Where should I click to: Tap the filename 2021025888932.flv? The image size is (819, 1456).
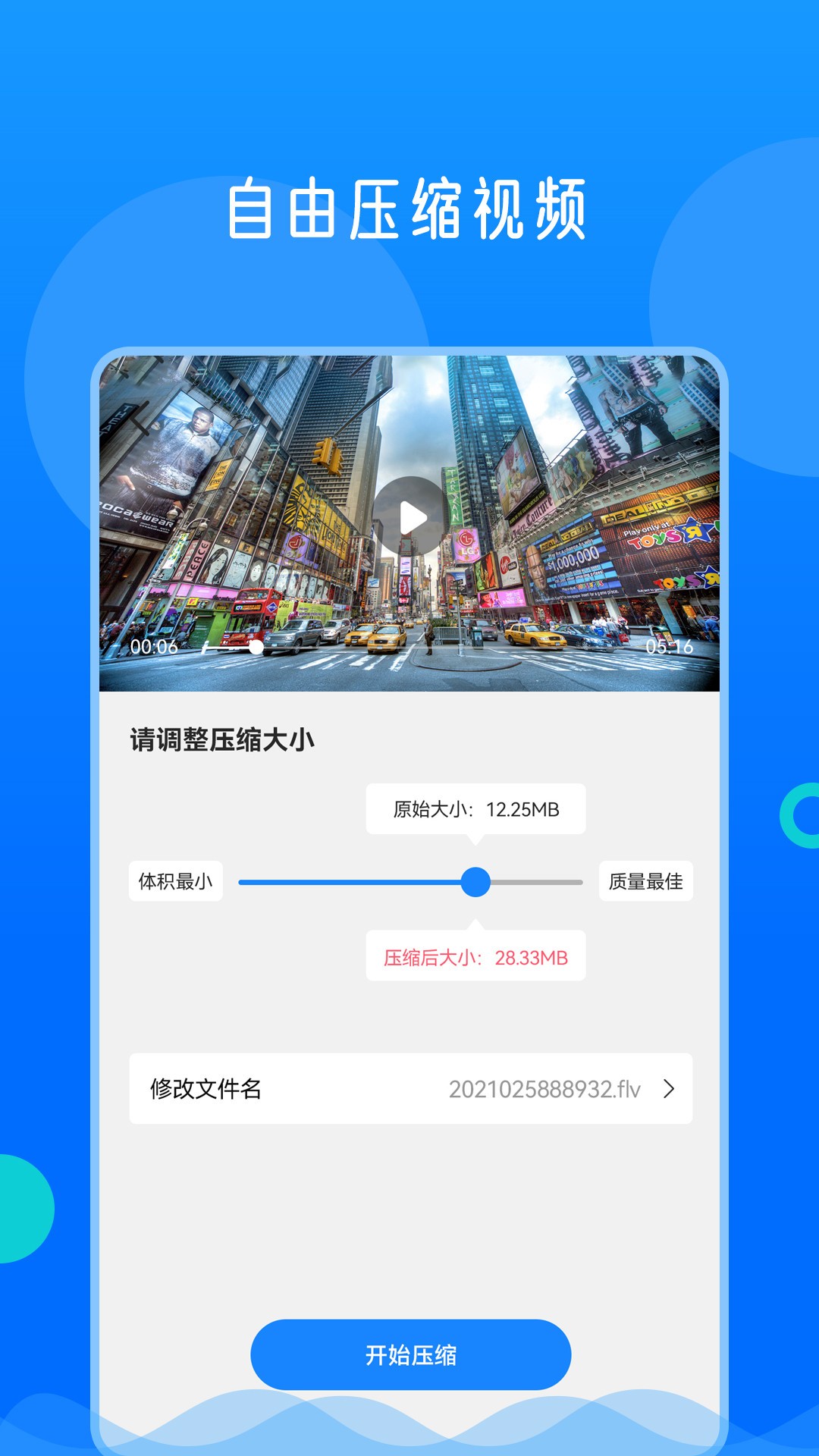click(x=543, y=1089)
